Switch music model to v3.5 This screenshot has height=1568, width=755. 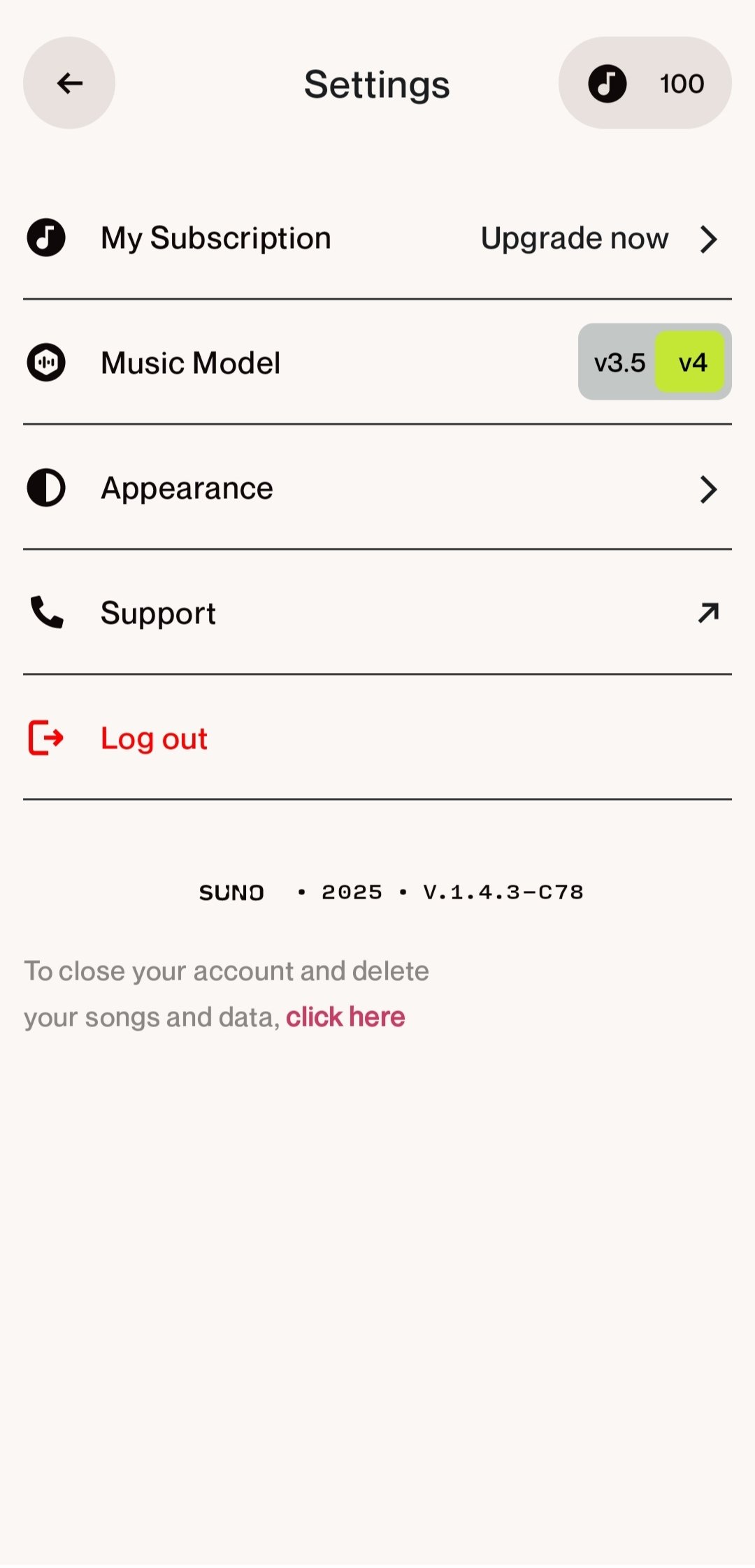tap(619, 363)
